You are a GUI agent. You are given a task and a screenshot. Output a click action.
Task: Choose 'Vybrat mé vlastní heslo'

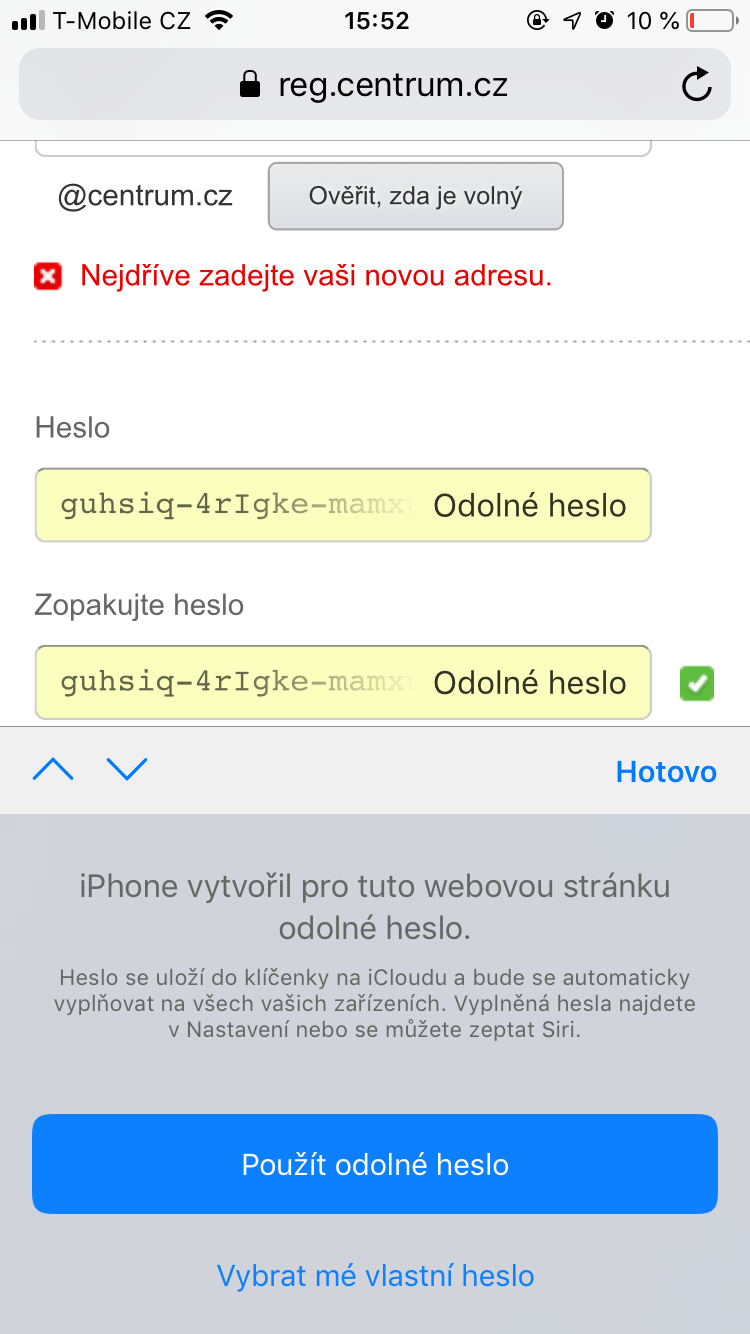[x=375, y=1276]
